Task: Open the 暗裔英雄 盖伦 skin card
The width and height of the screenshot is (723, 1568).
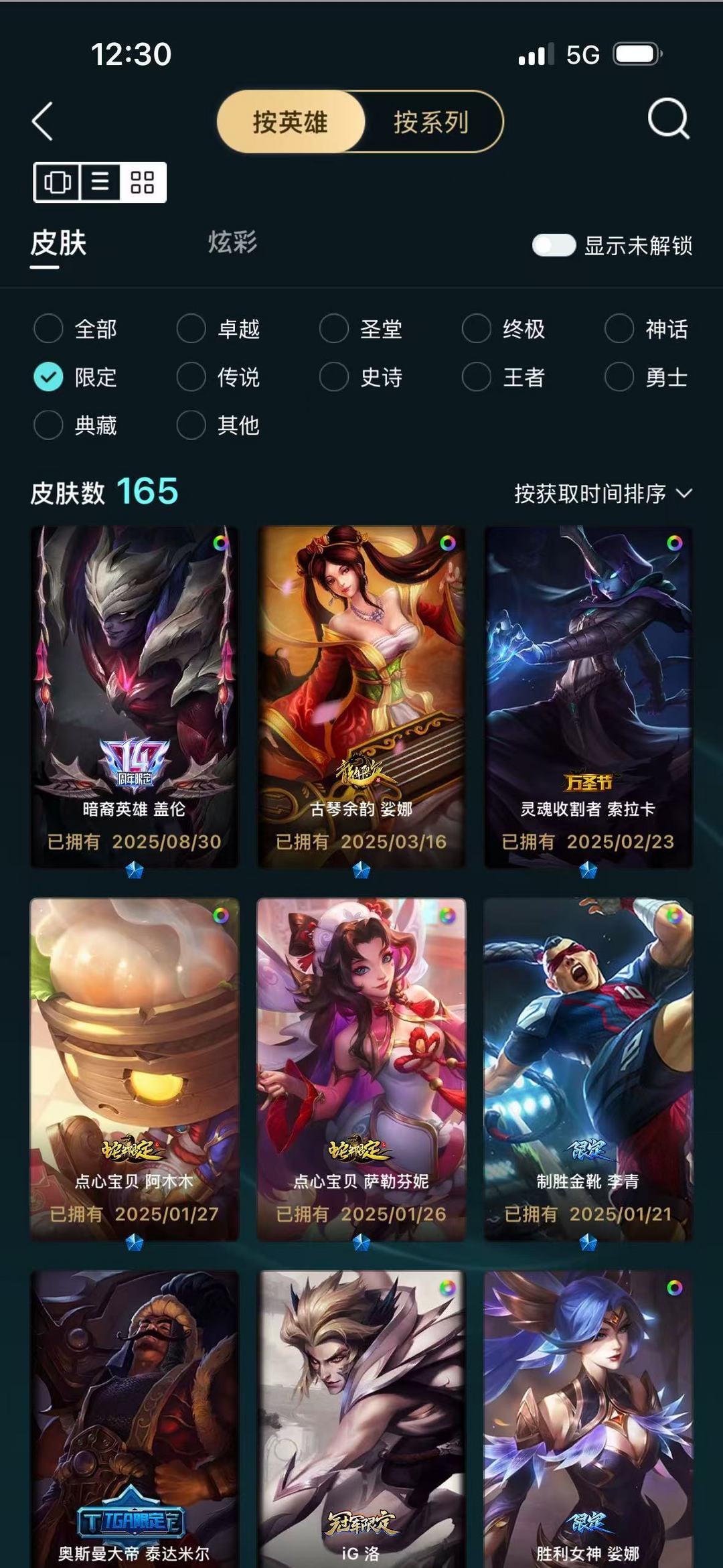Action: [134, 697]
